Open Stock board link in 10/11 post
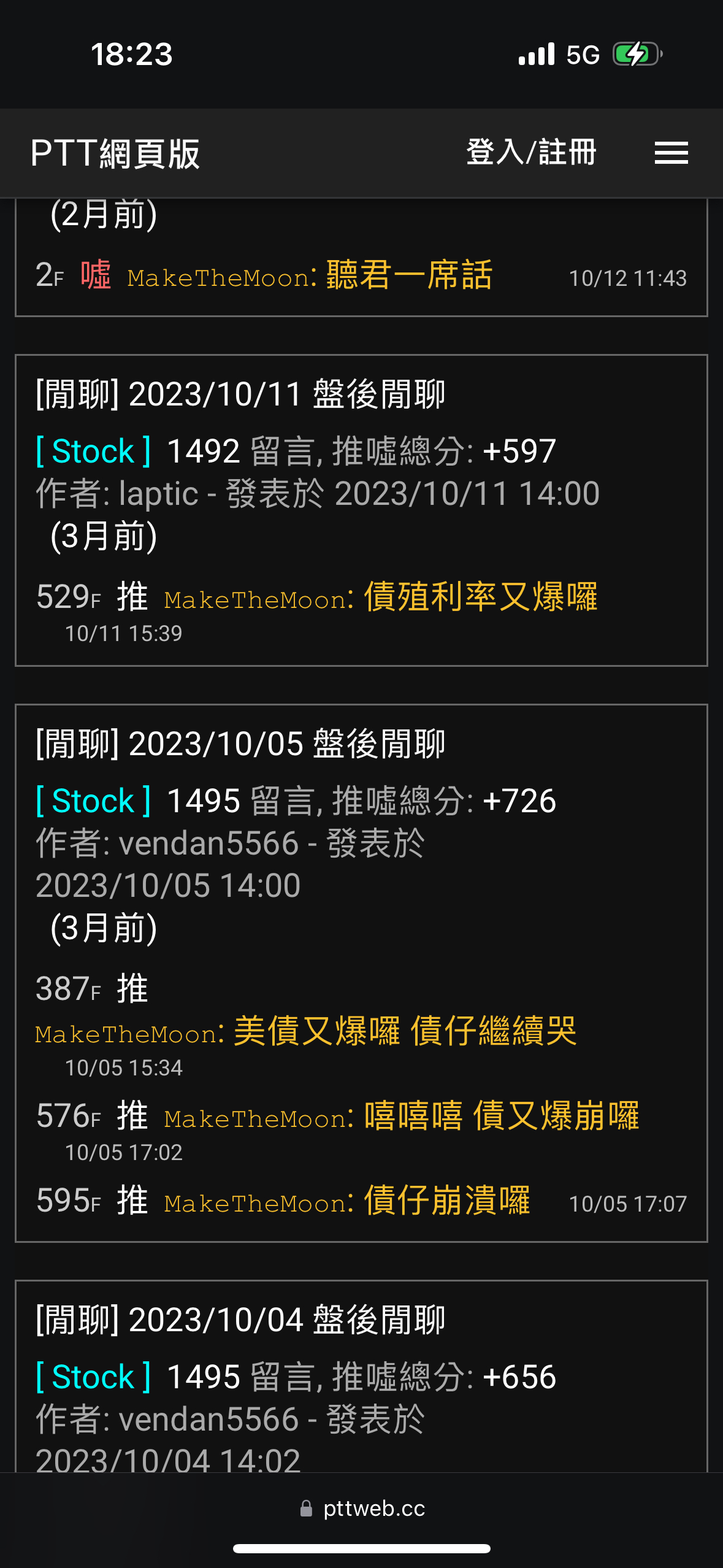This screenshot has width=723, height=1568. tap(93, 452)
